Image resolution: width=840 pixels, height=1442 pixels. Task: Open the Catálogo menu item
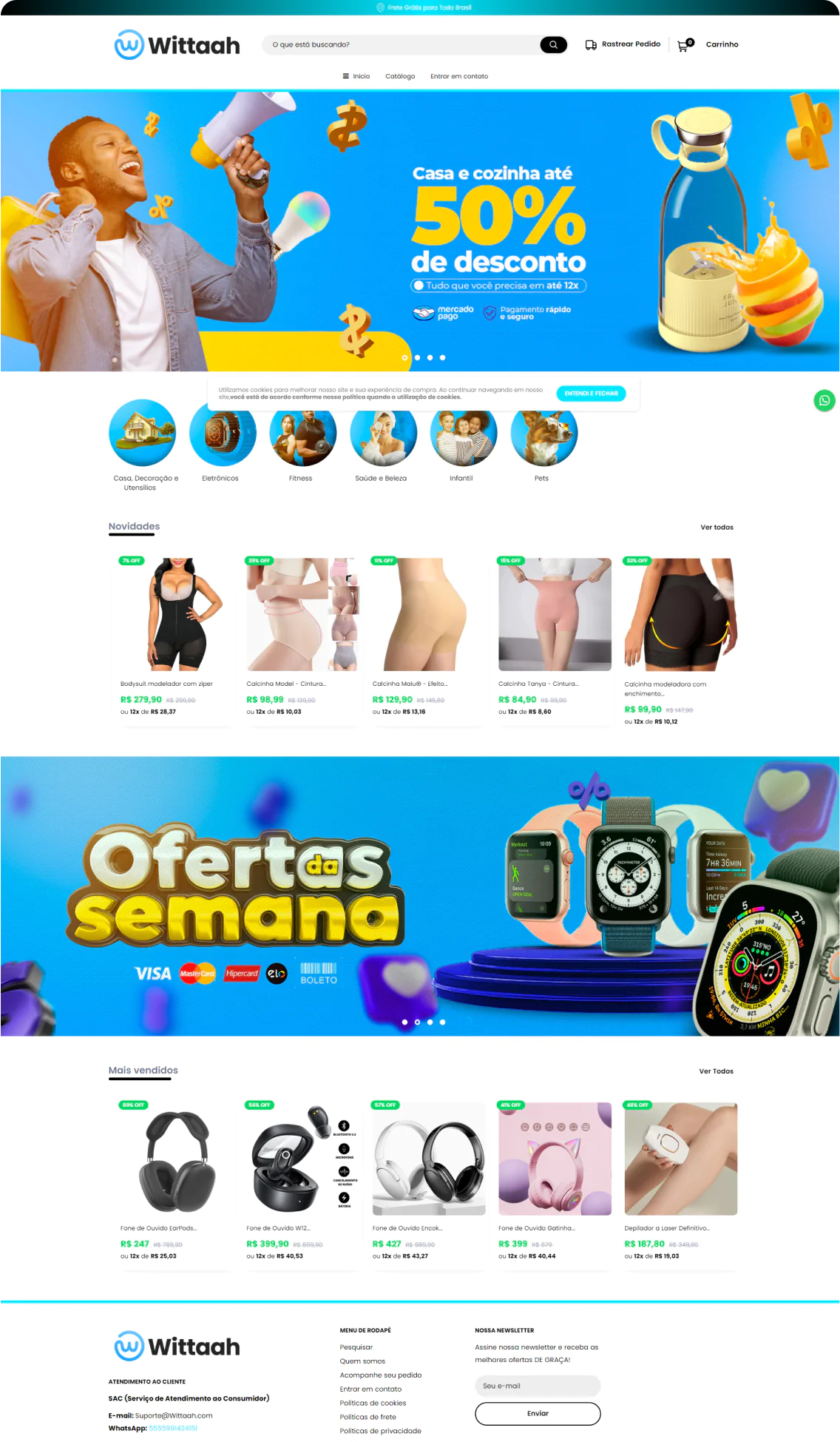(400, 76)
